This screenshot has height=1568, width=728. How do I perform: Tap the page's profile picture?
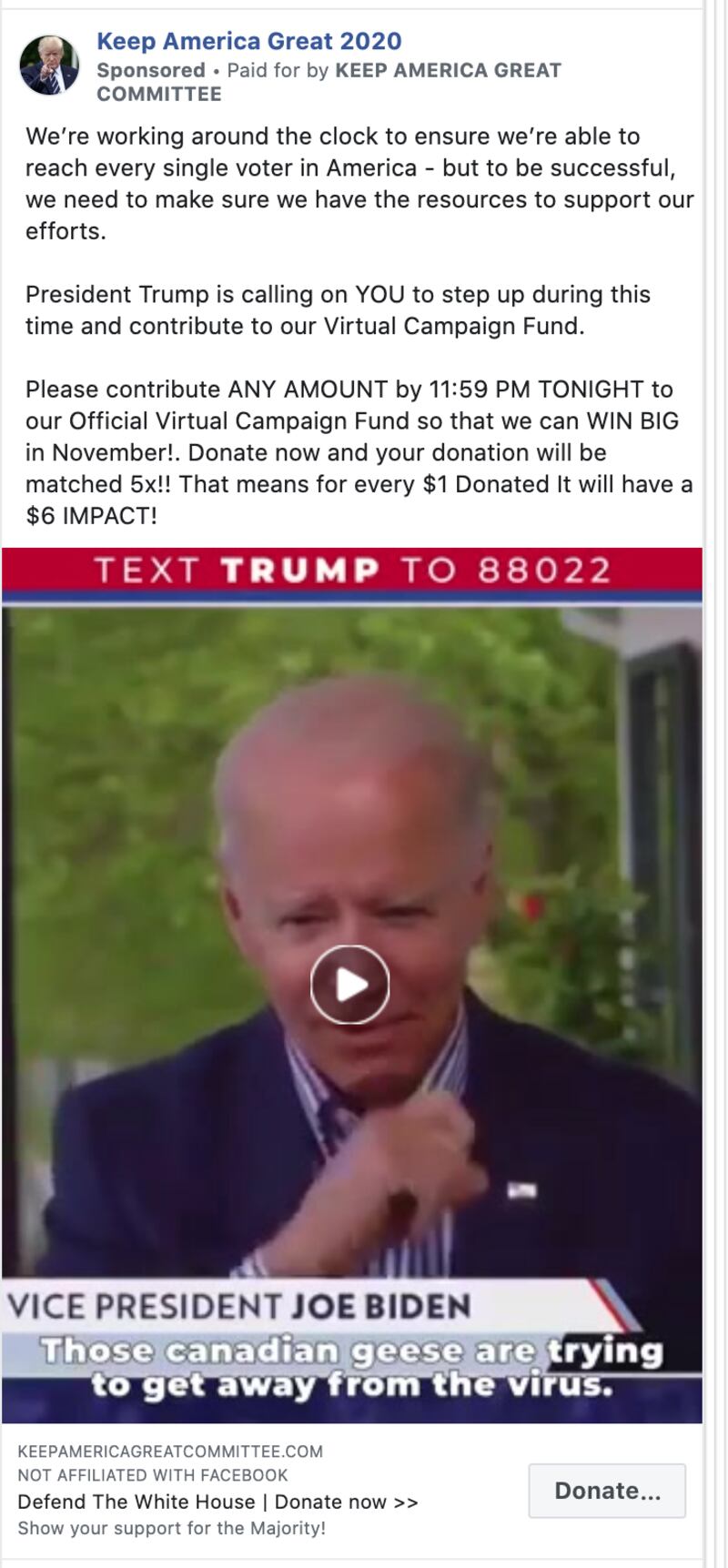[49, 66]
